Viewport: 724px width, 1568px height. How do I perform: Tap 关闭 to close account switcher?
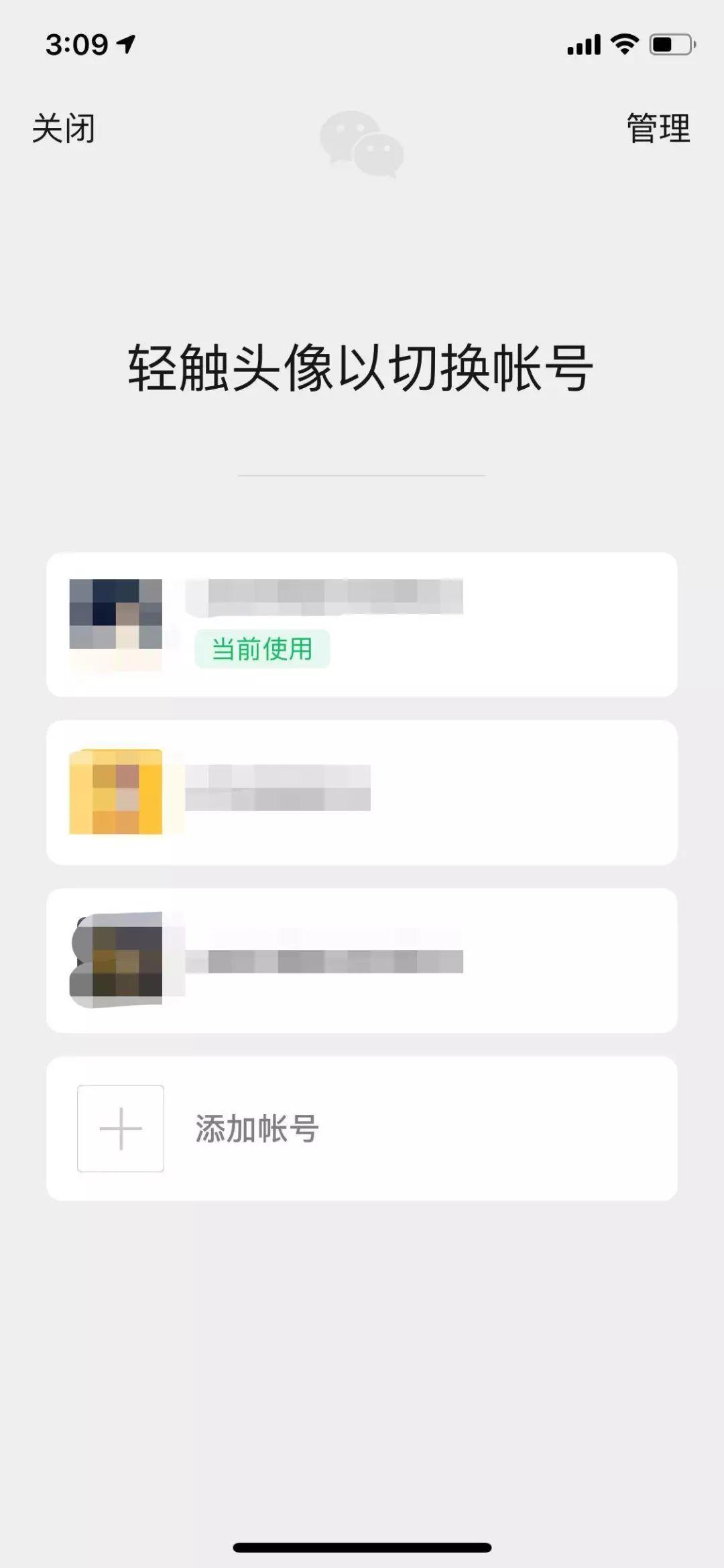coord(64,129)
